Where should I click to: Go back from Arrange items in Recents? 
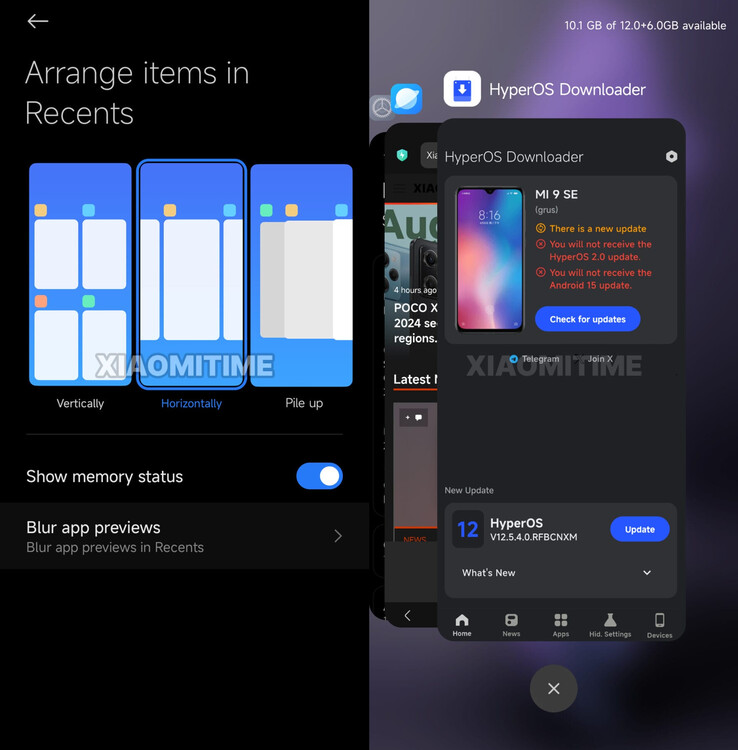pos(38,21)
